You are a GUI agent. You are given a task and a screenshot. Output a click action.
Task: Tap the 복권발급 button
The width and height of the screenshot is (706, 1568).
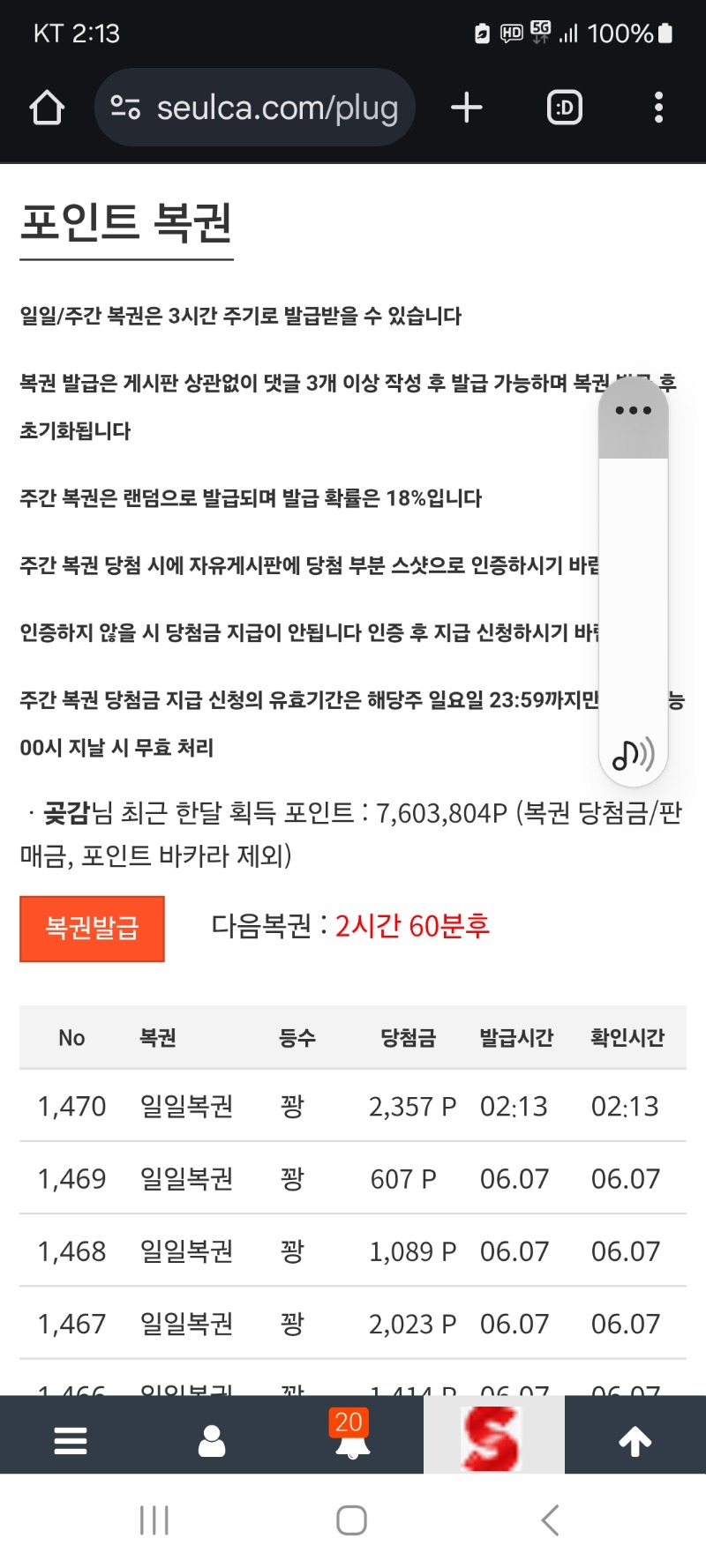coord(92,928)
